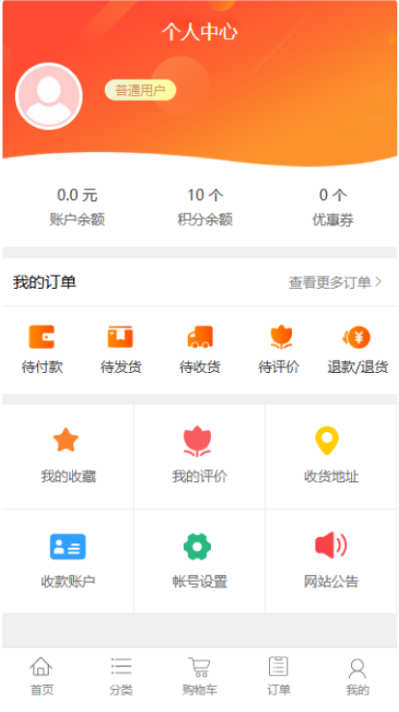
Task: Open 待评价 orders
Action: (279, 349)
